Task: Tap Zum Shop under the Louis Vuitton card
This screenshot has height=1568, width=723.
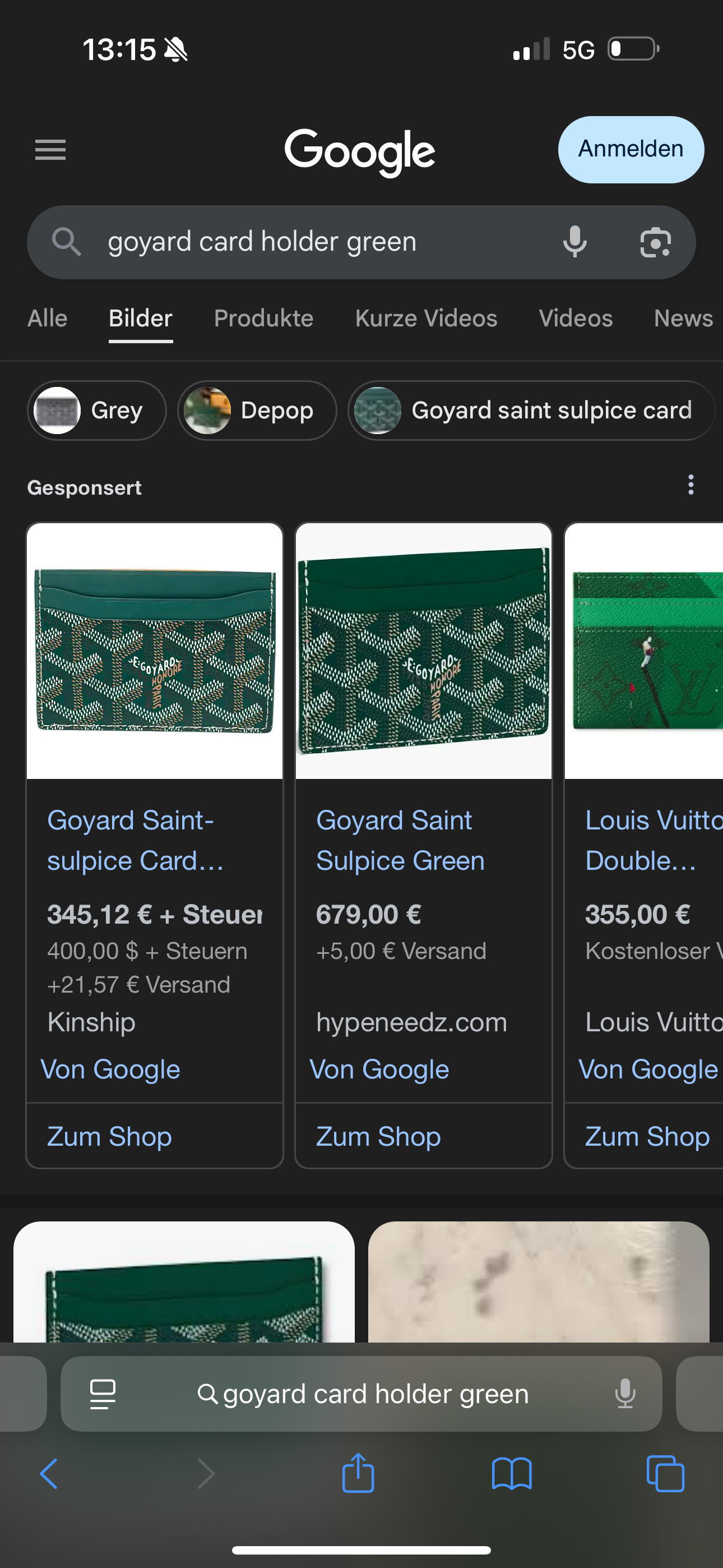Action: (647, 1136)
